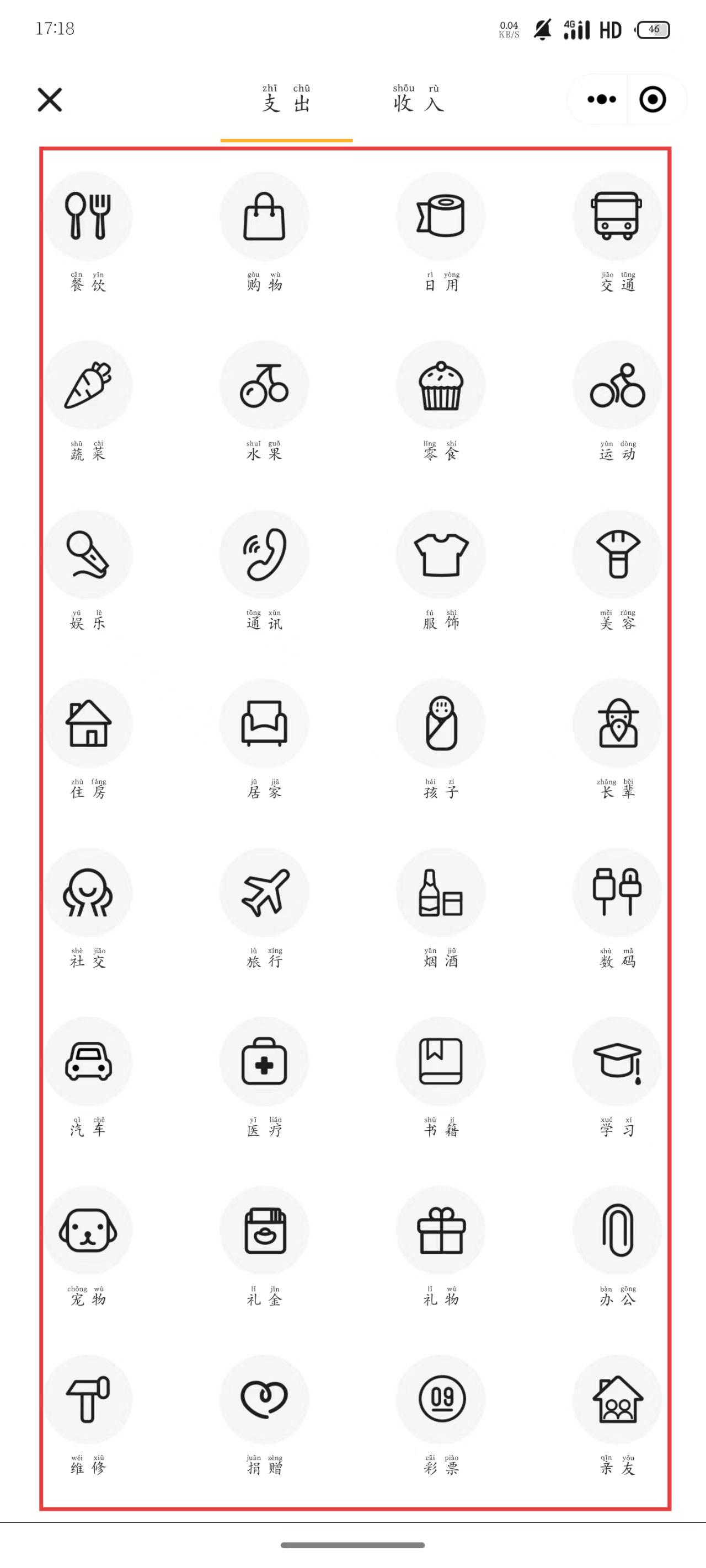Tap the 娱乐 microphone category

[x=88, y=555]
